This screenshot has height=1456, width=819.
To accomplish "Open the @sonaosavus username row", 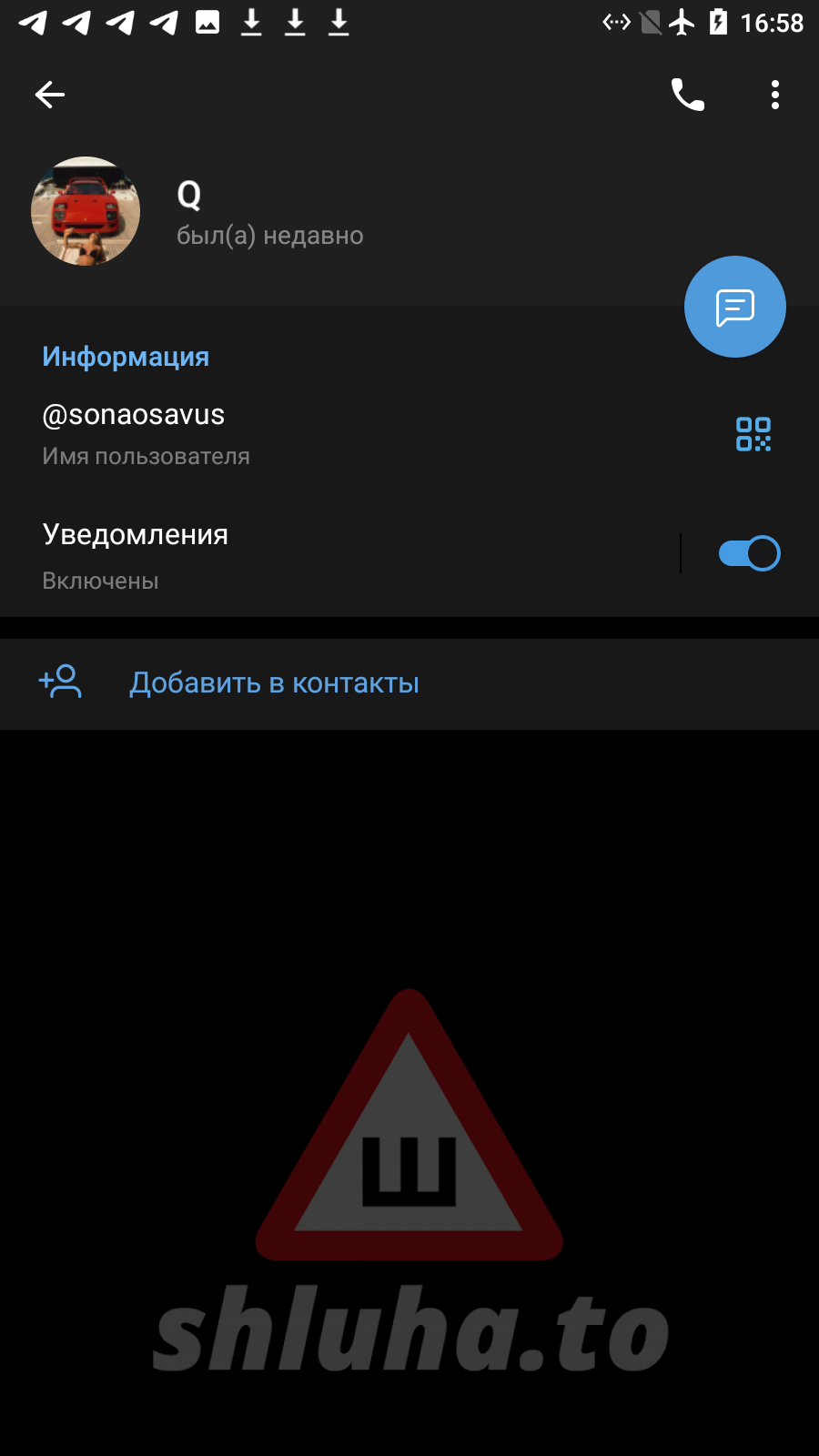I will [x=364, y=434].
